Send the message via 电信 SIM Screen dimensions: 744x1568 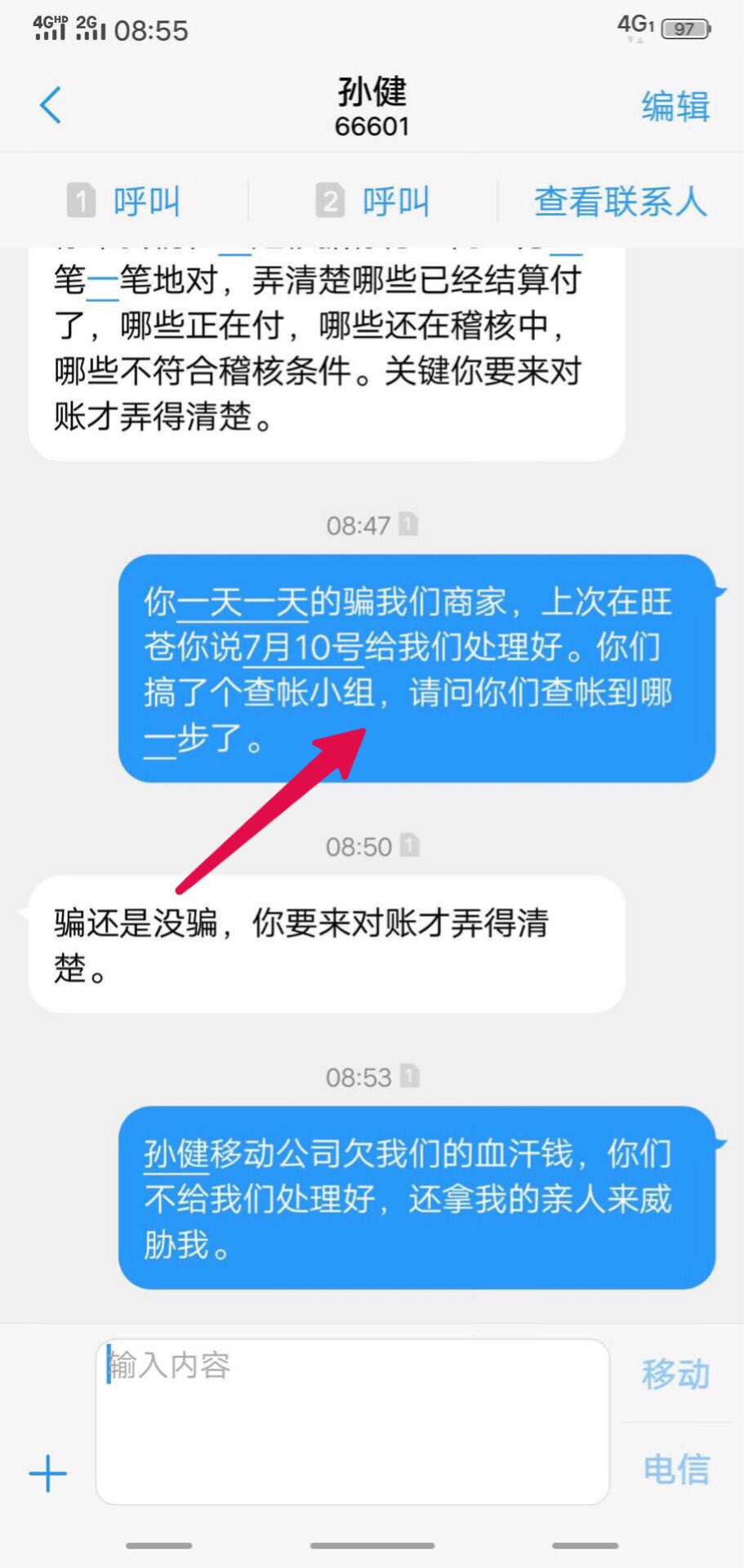(675, 1468)
